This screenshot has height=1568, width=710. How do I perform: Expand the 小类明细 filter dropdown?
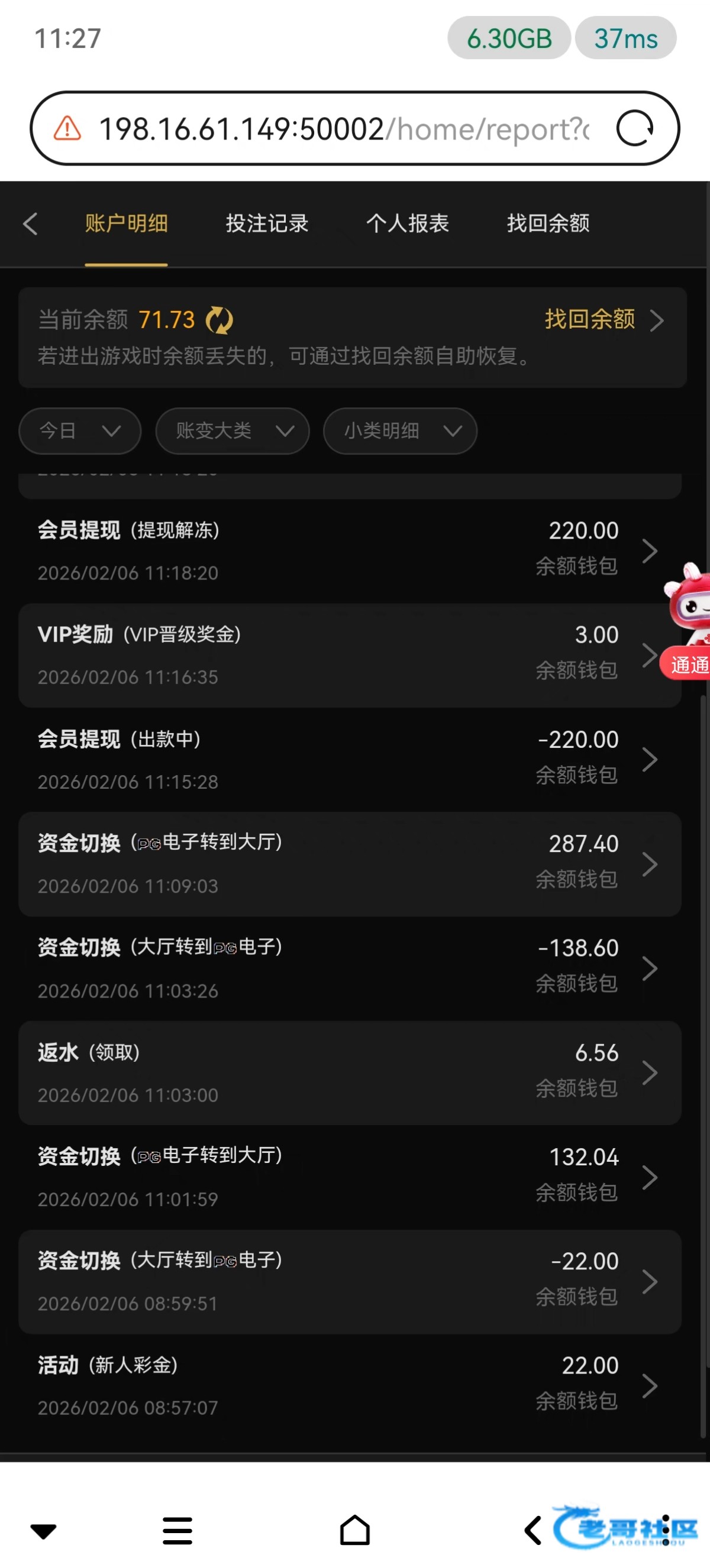399,431
